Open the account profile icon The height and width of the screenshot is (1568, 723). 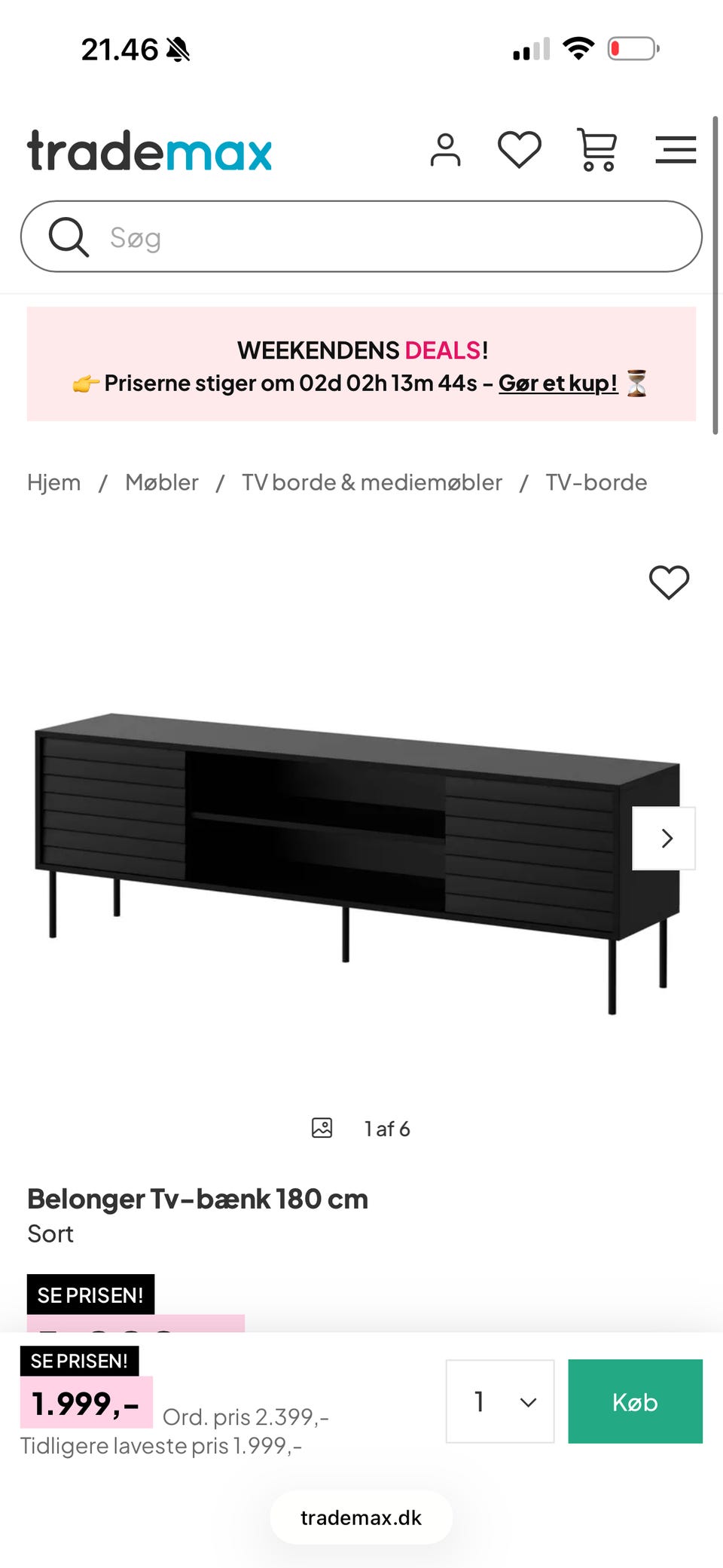click(x=446, y=149)
